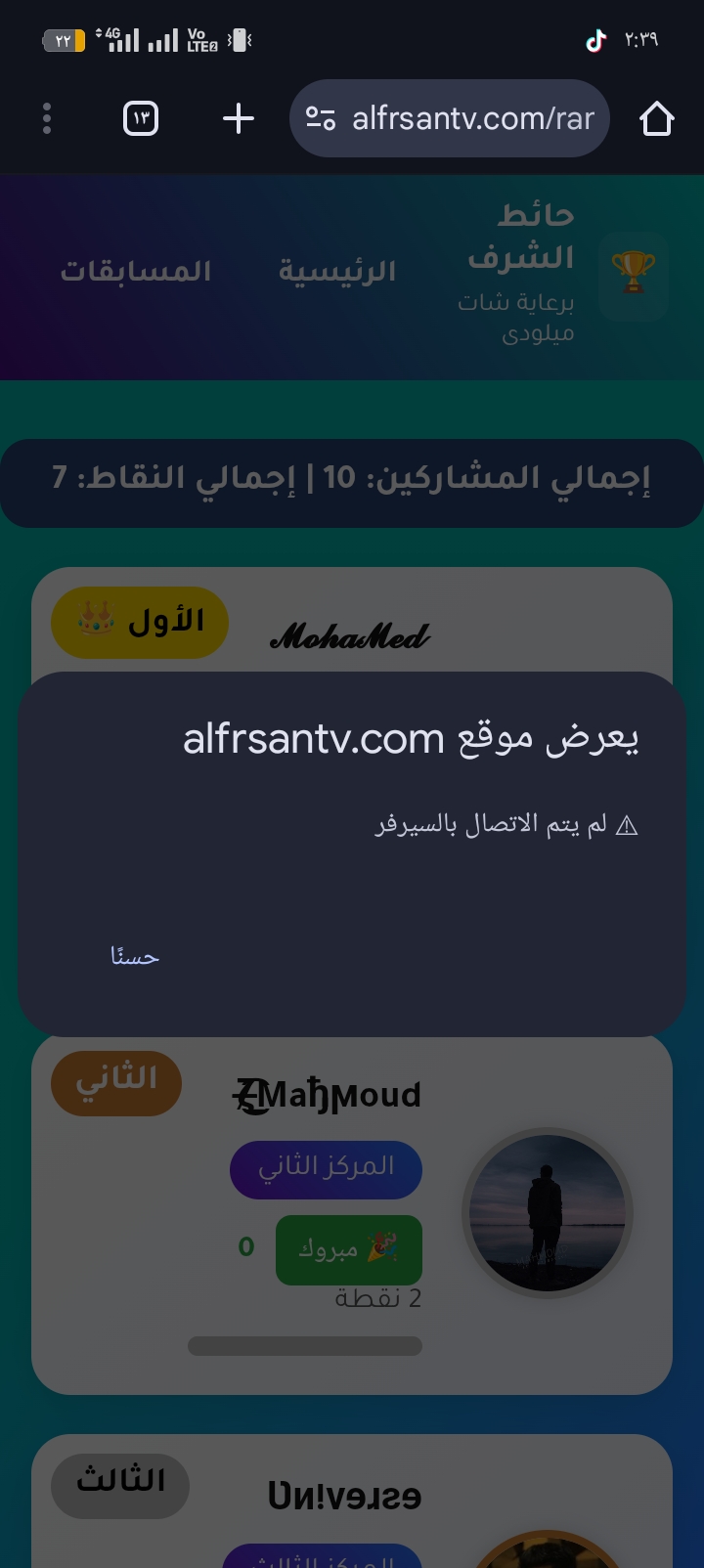Tap the alfrsantv.com address bar

[x=450, y=118]
